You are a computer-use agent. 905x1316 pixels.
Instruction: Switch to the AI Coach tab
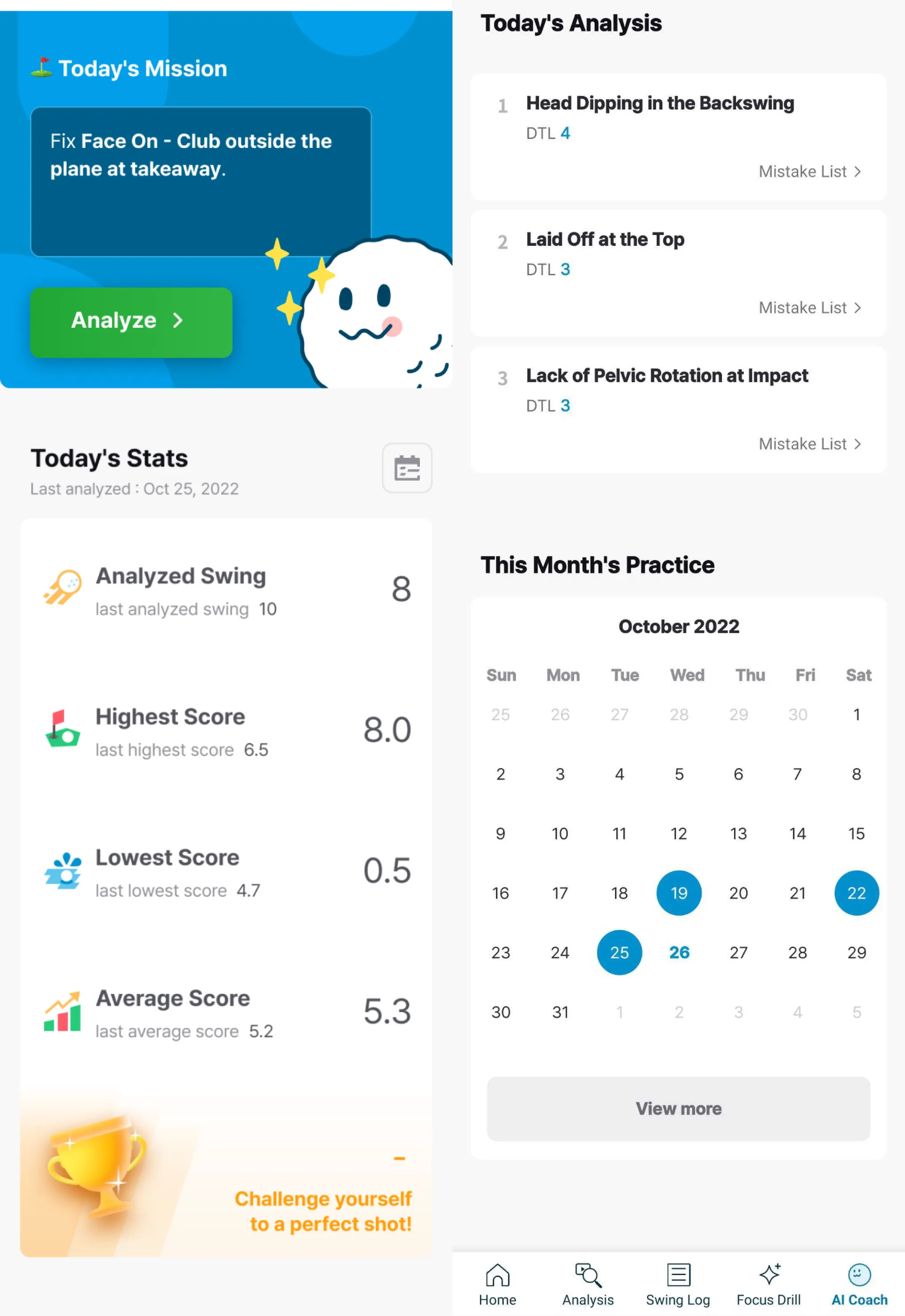[x=859, y=1284]
